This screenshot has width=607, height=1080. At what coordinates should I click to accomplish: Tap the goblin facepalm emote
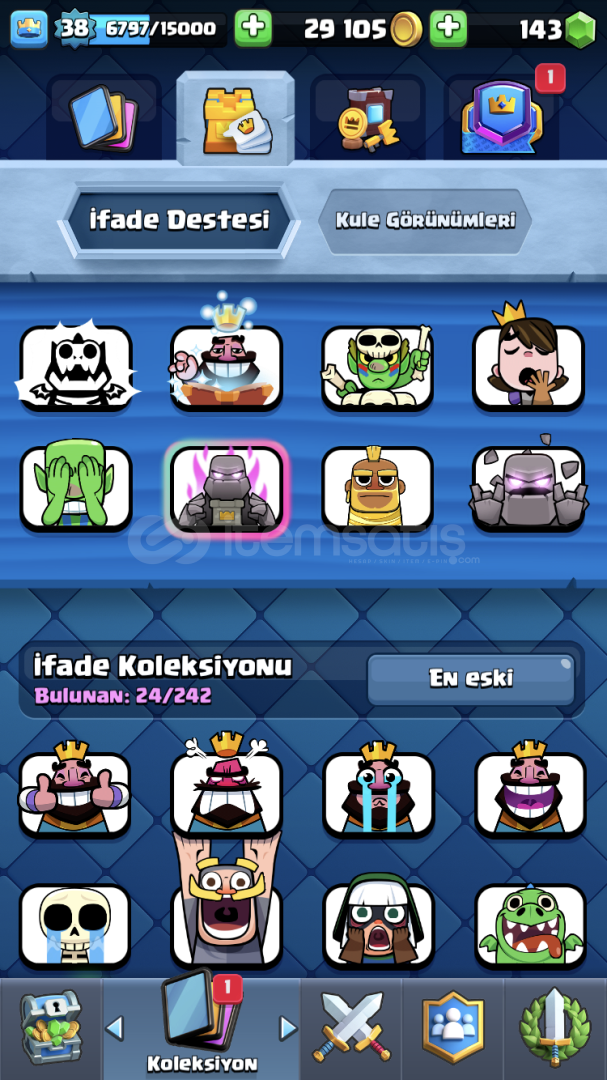click(76, 488)
